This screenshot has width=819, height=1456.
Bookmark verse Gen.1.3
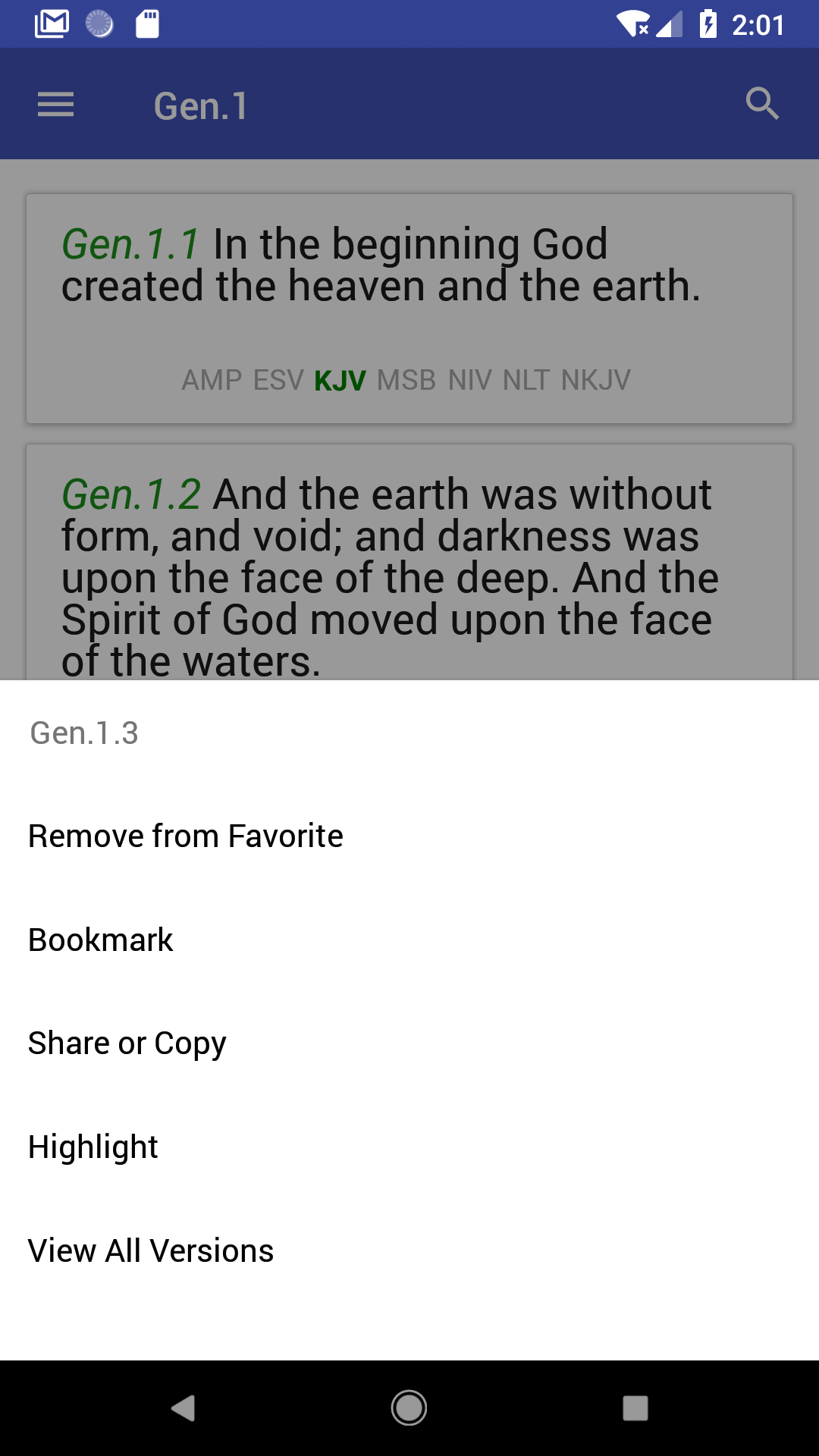click(x=101, y=940)
